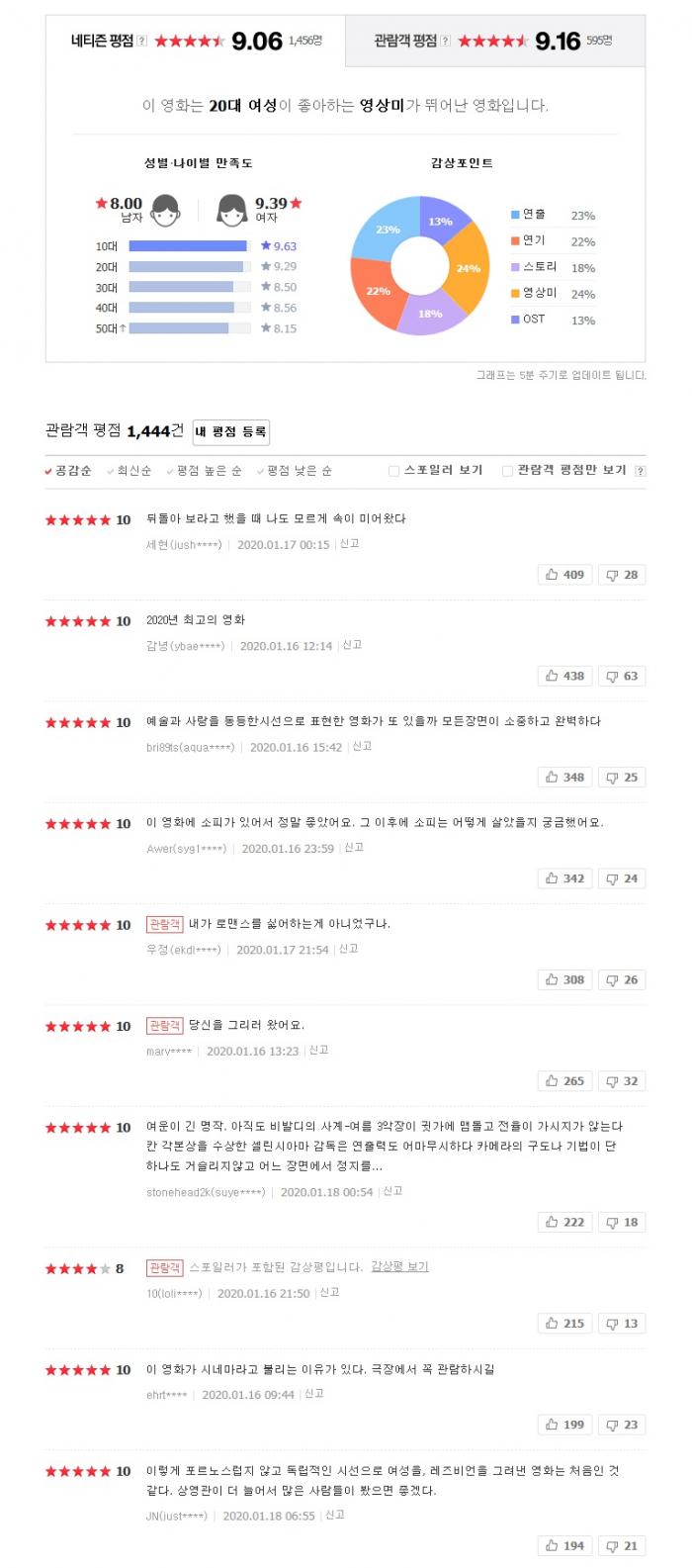Sort reviews by 평점 높은 순
Image resolution: width=692 pixels, height=1568 pixels.
click(204, 471)
